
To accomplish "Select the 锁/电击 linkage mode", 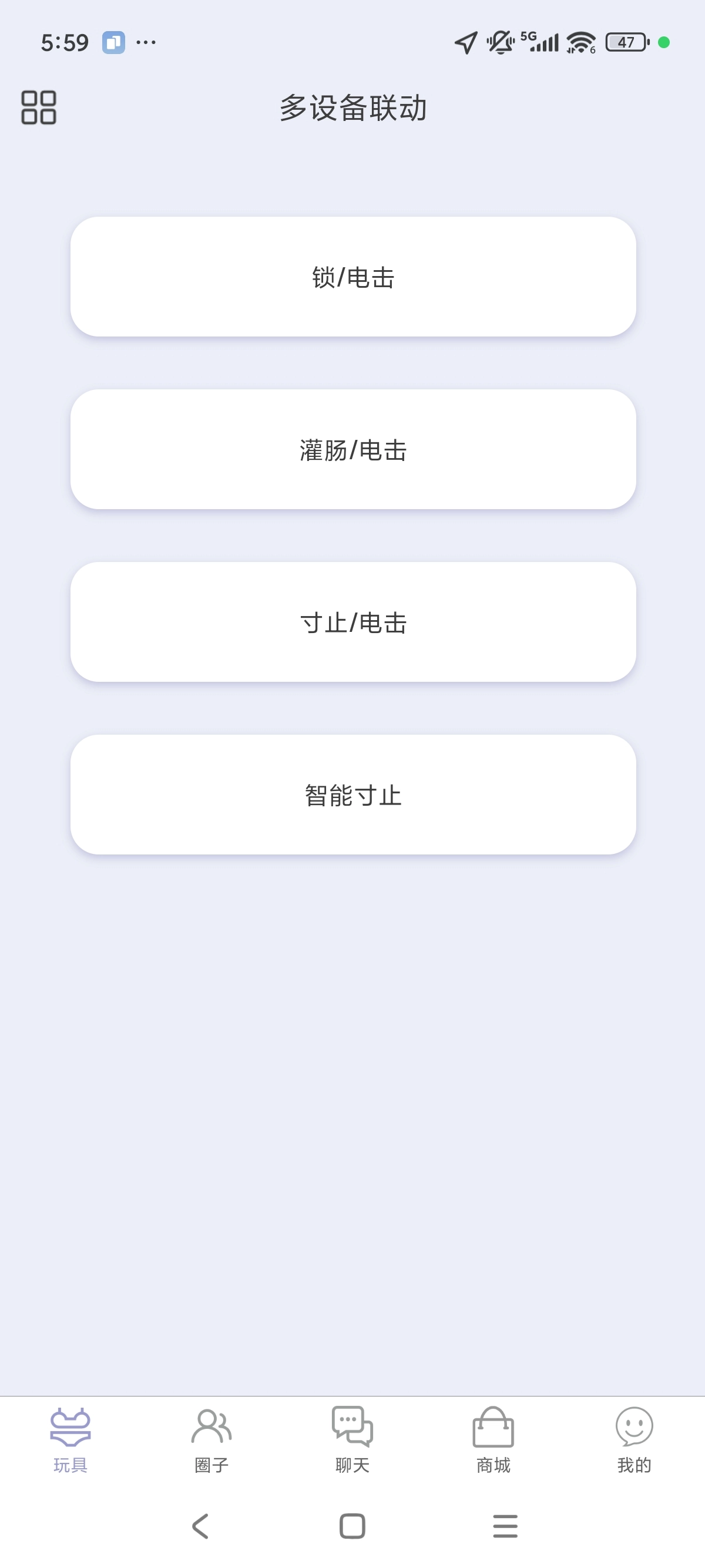I will click(x=353, y=277).
